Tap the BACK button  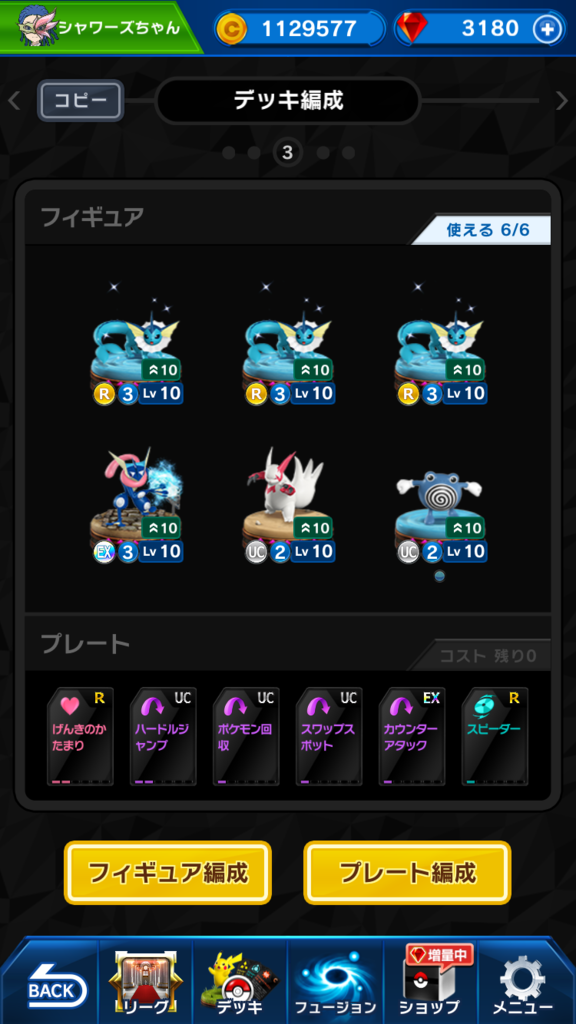click(x=50, y=987)
